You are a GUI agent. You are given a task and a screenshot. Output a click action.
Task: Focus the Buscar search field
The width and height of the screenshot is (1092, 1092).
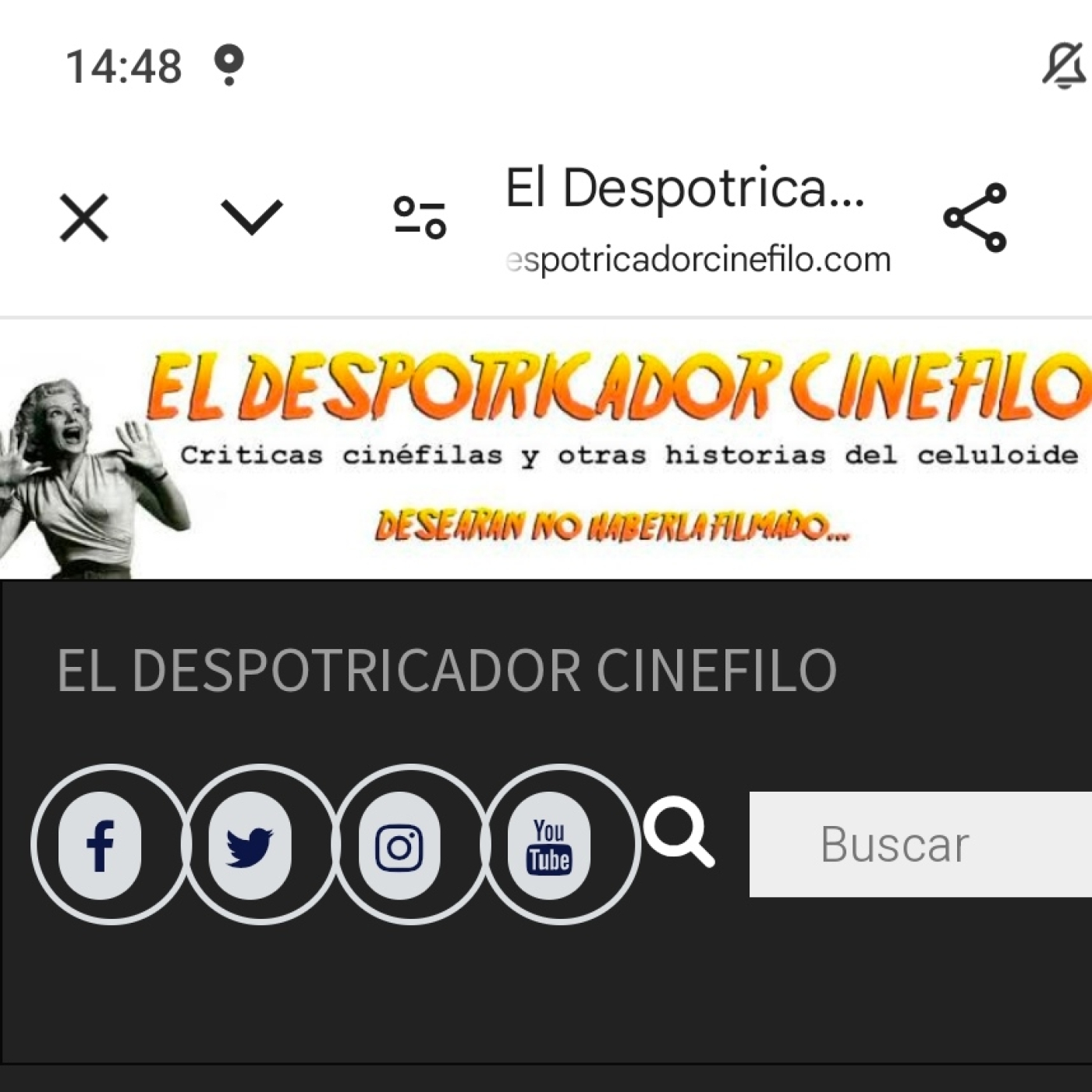920,844
